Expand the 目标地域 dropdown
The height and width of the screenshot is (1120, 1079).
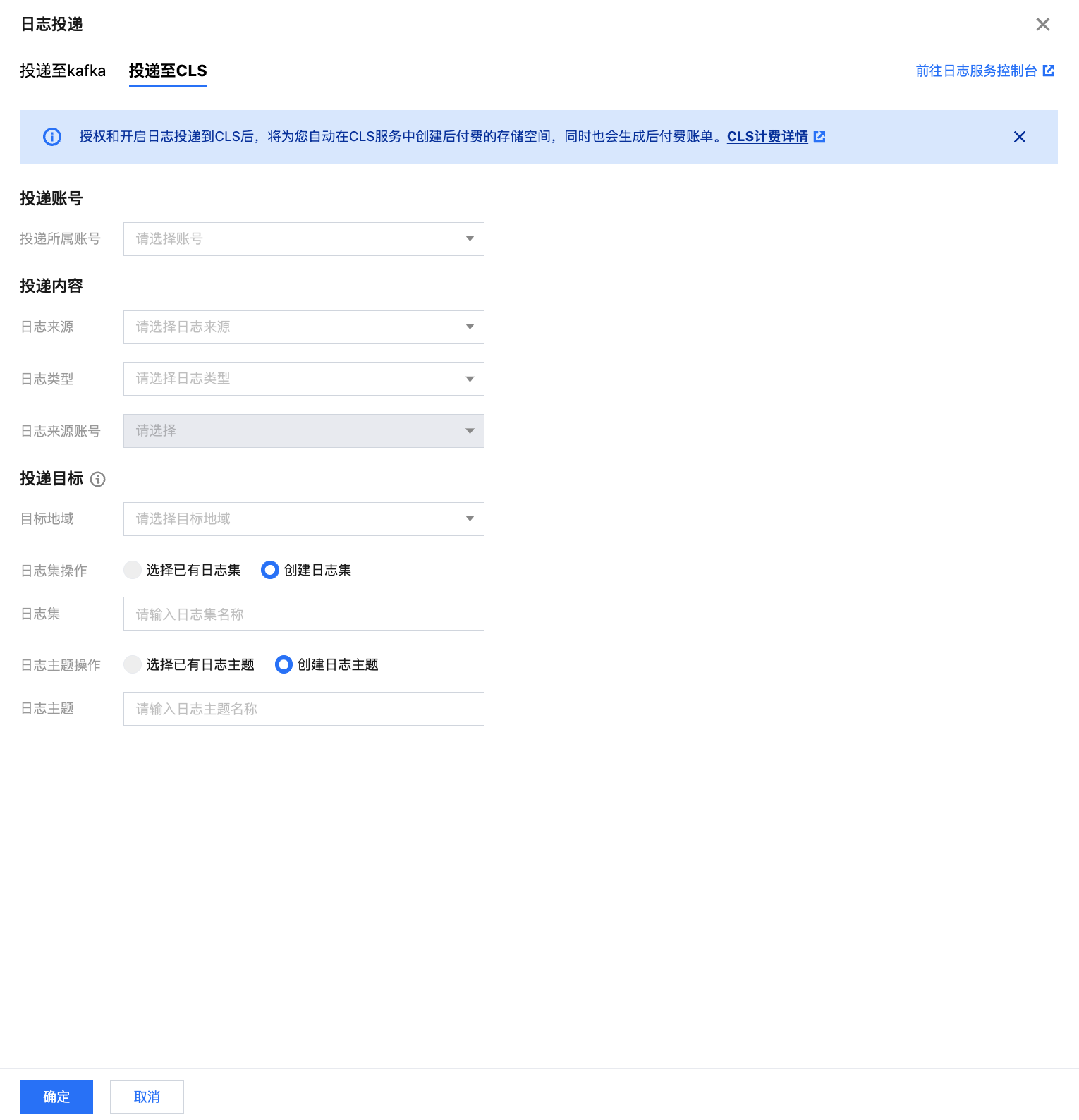pyautogui.click(x=303, y=519)
